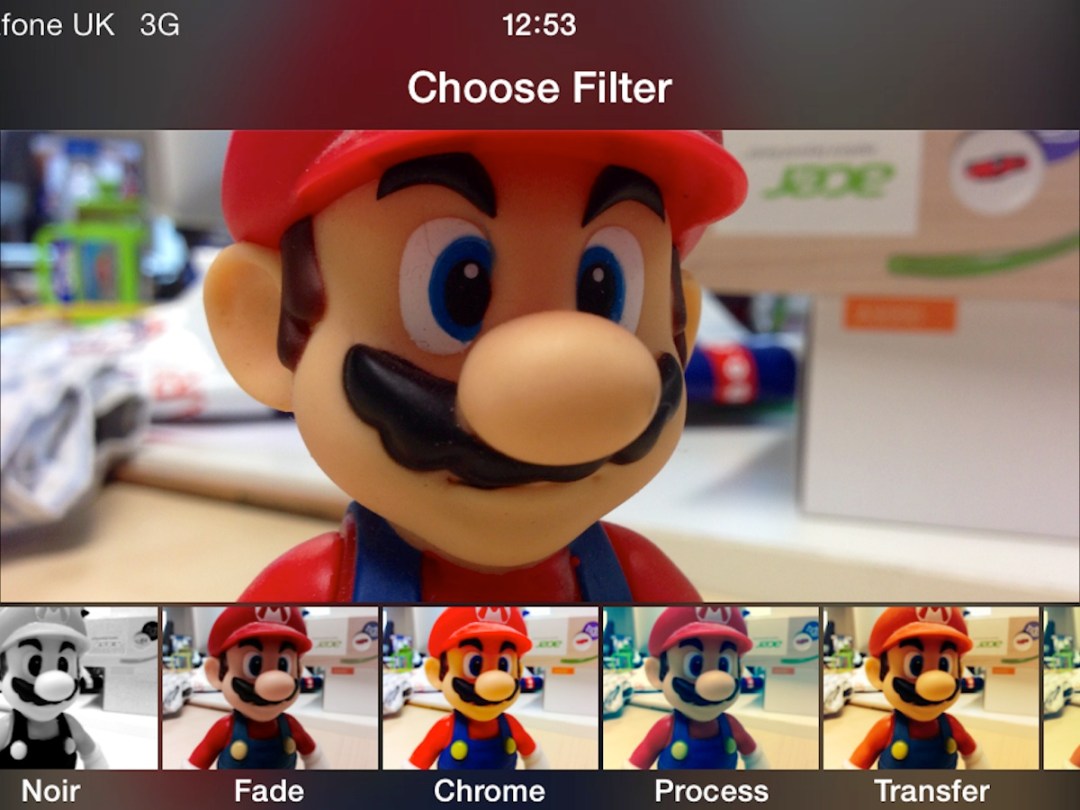Select the Noir filter thumbnail
Viewport: 1080px width, 810px height.
coord(78,688)
